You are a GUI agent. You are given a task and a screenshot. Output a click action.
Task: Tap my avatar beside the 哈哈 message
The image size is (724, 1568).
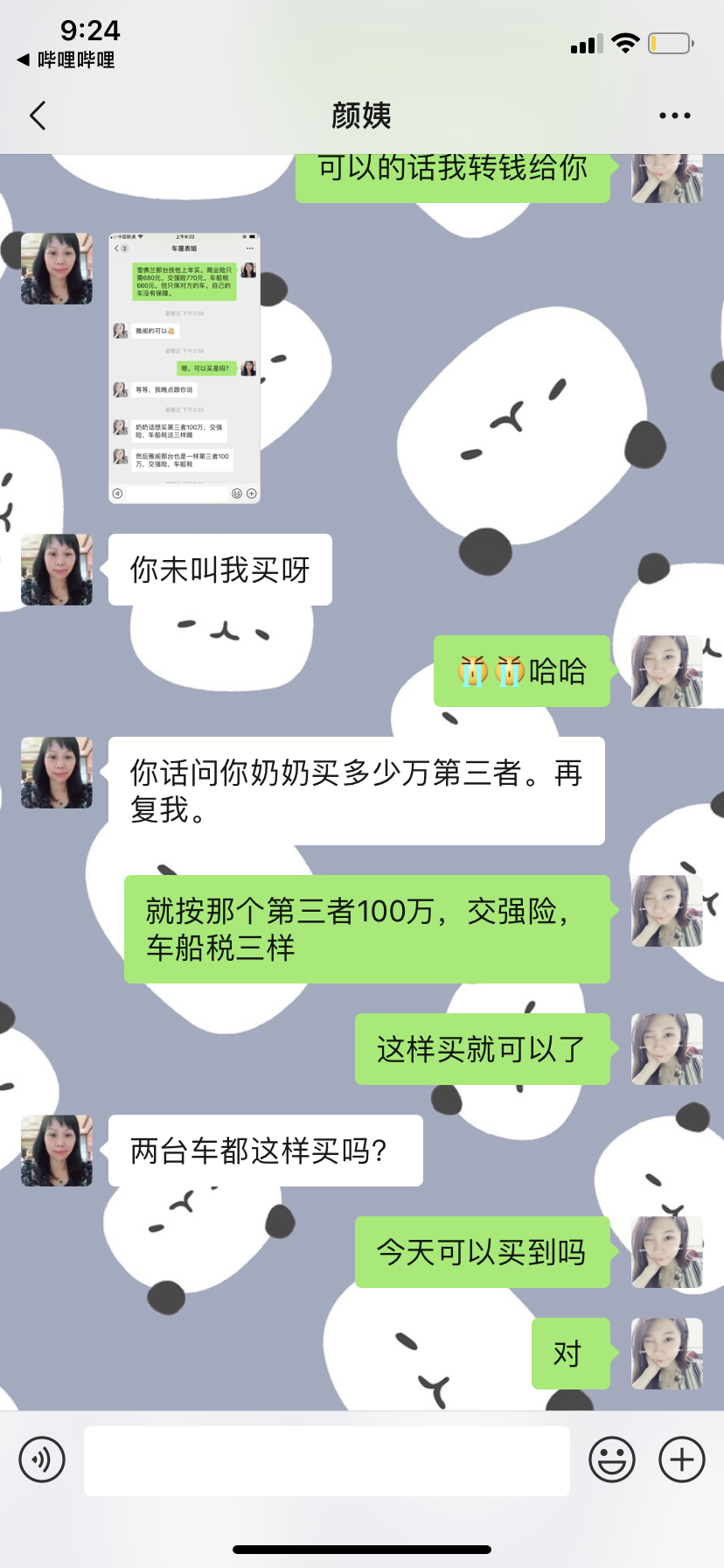pos(667,671)
